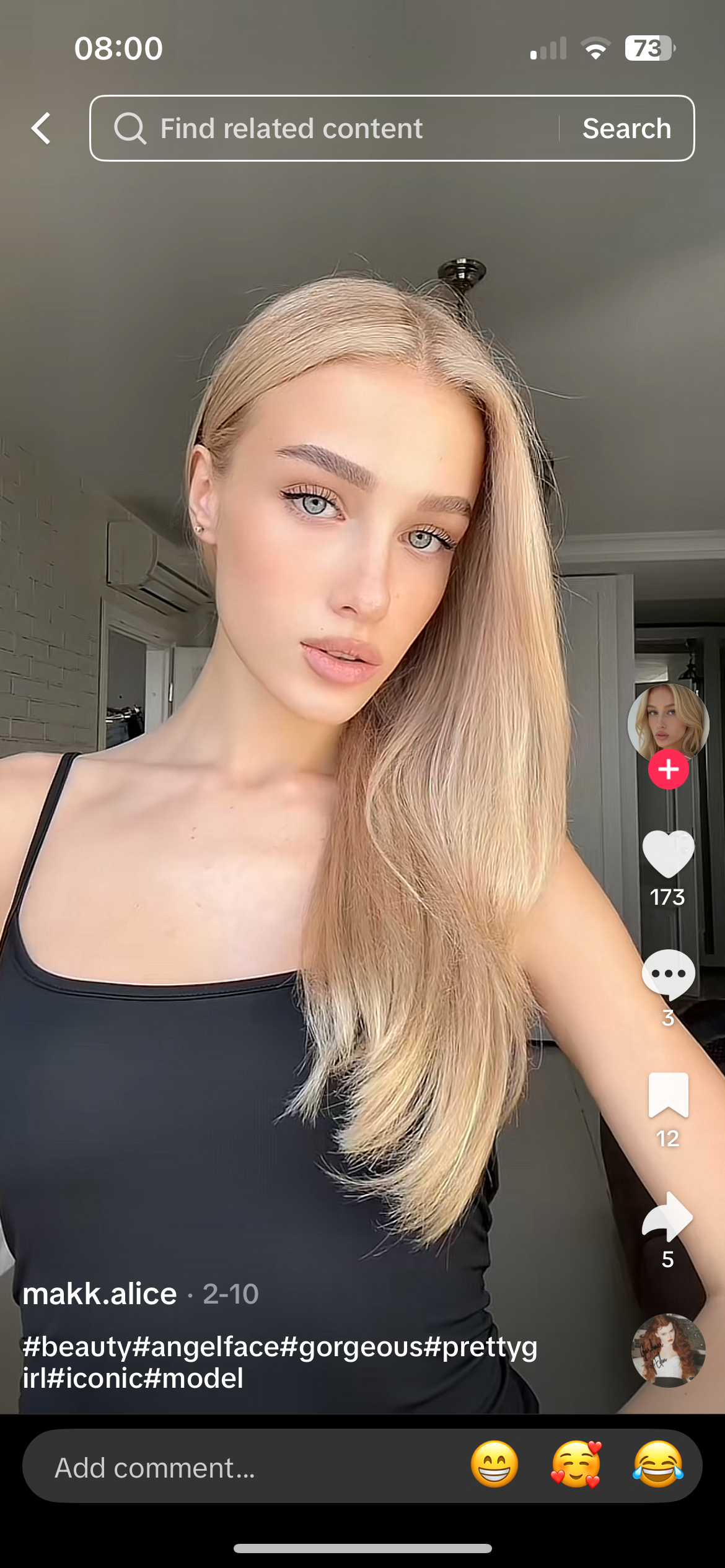Tap the Search button

tap(626, 128)
